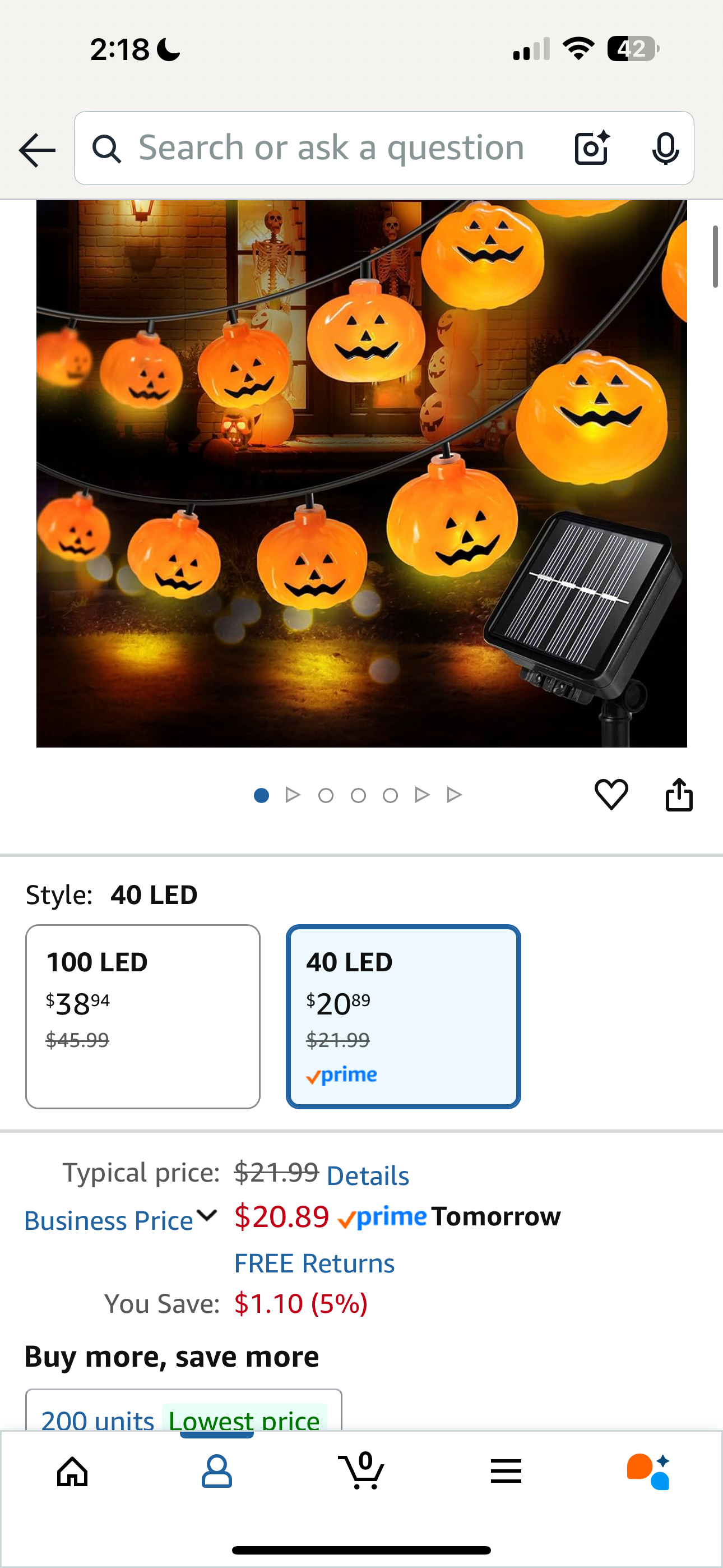The width and height of the screenshot is (723, 1568).
Task: Go to the Home tab
Action: (x=72, y=1472)
